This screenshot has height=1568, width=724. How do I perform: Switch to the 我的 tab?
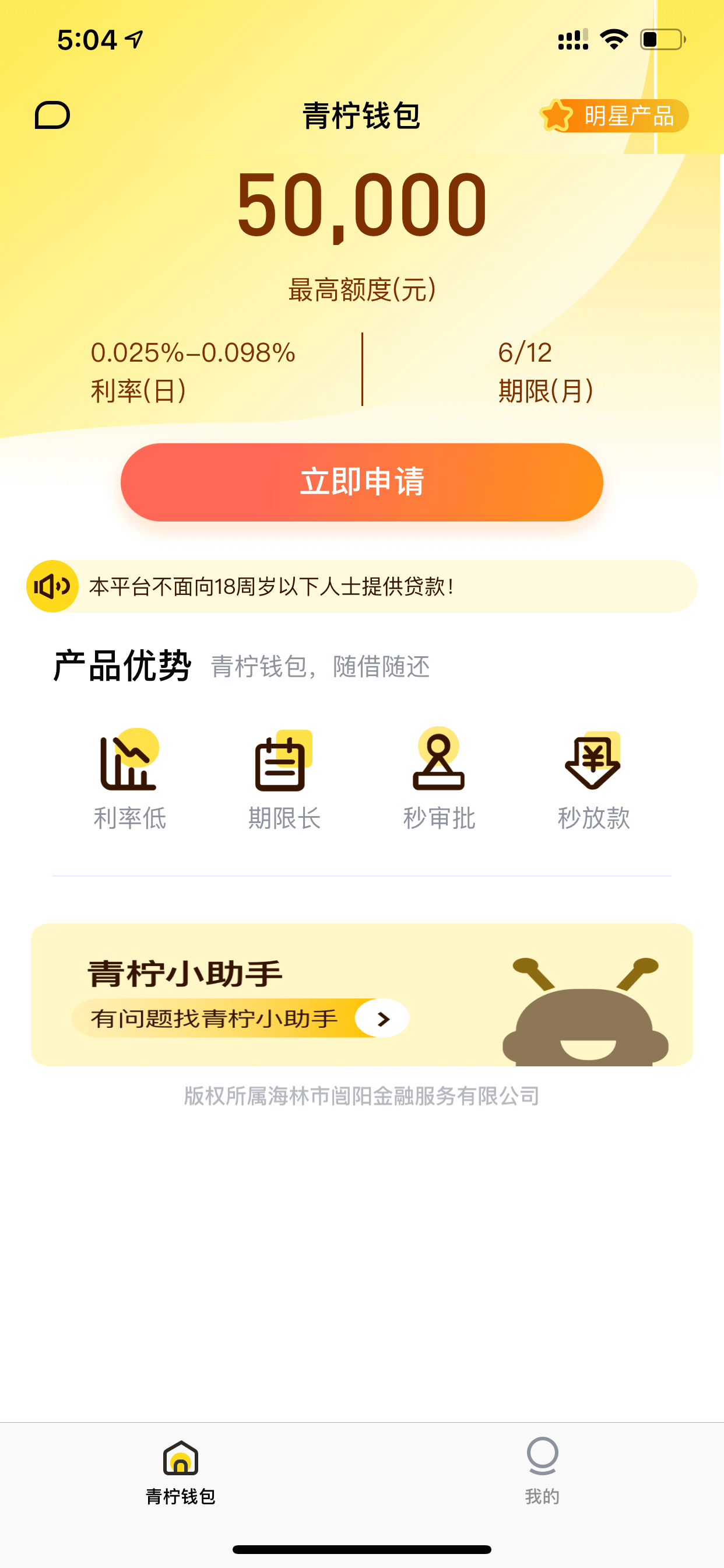click(x=542, y=1471)
